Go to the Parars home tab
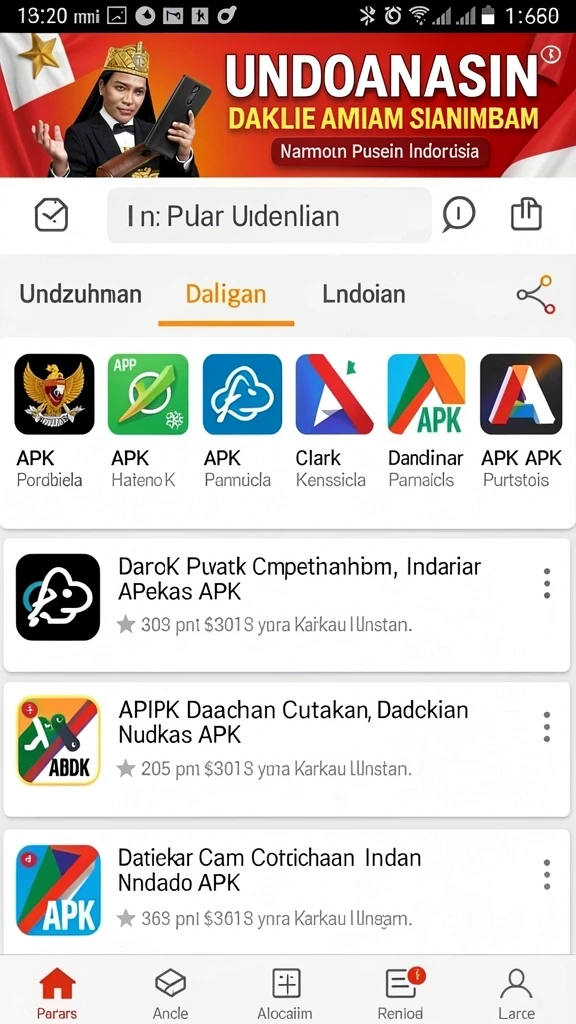 click(x=57, y=993)
